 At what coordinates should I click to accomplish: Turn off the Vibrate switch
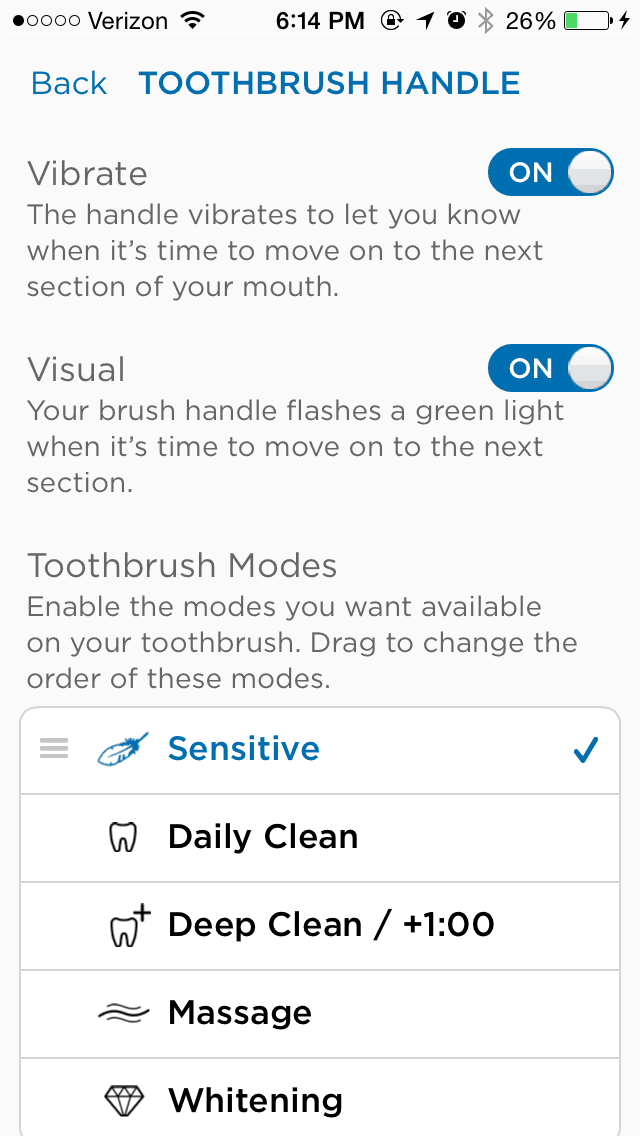(551, 172)
